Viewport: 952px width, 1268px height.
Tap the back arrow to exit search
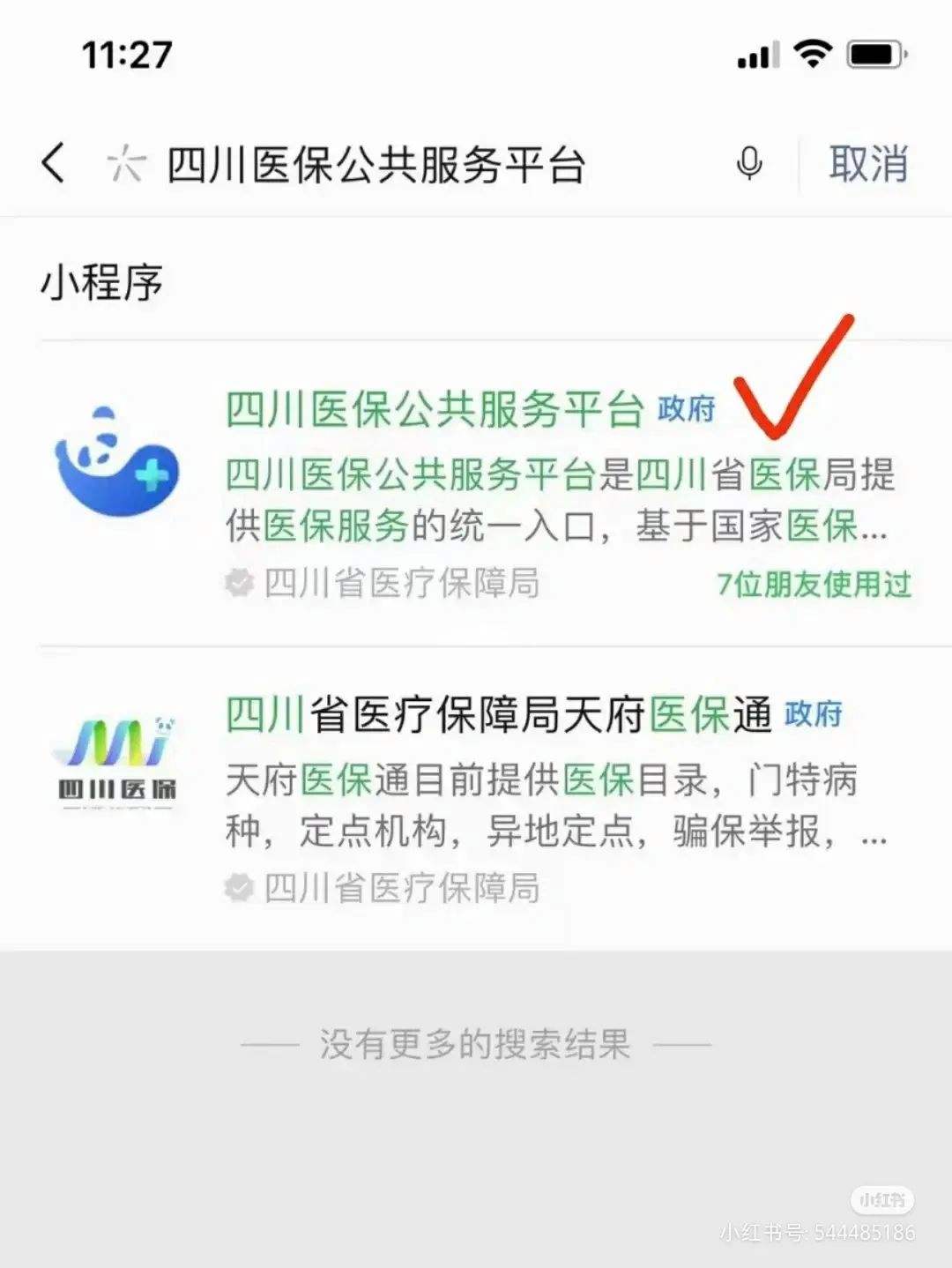click(52, 163)
